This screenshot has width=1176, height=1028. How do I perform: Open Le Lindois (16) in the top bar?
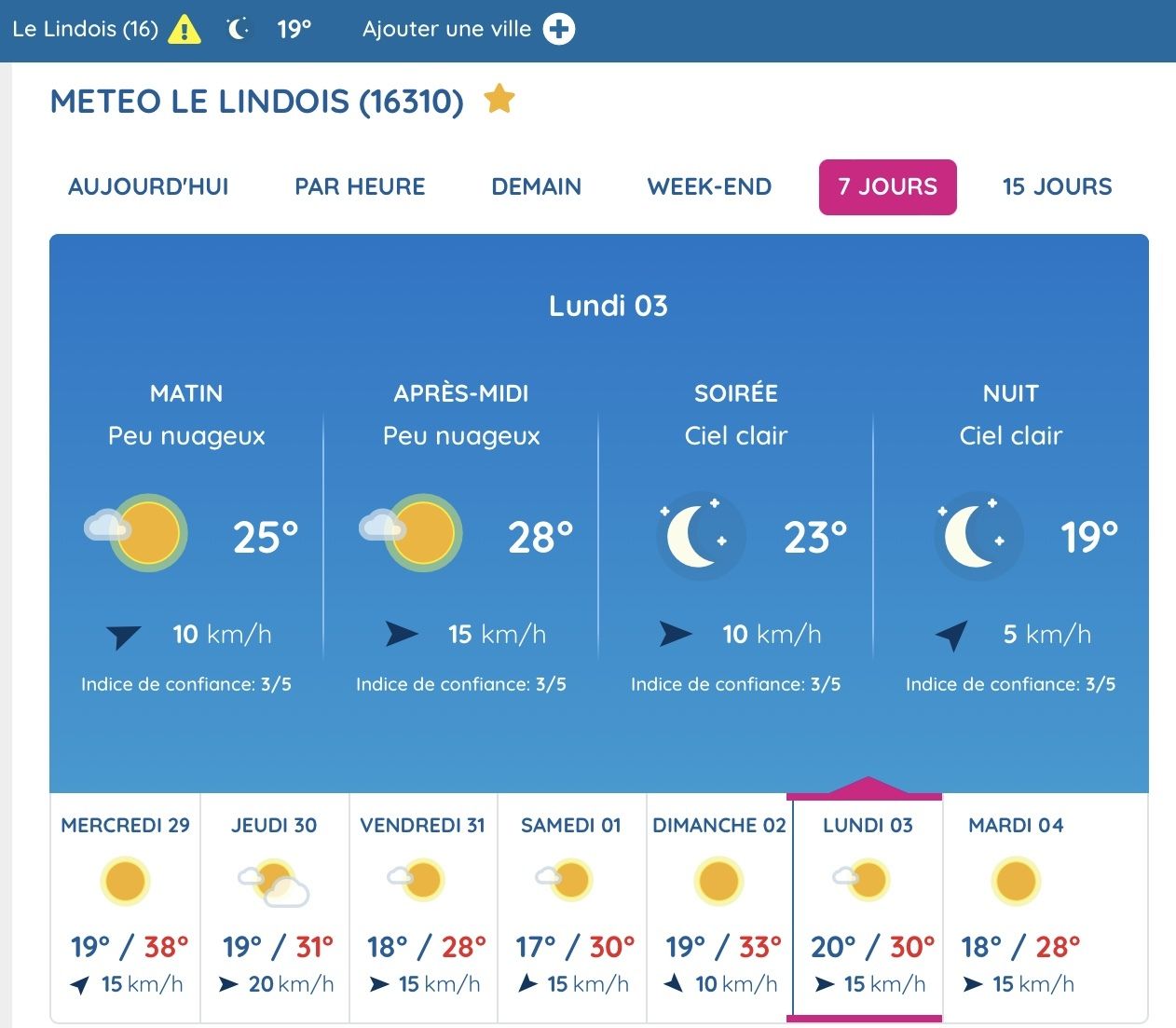[86, 29]
